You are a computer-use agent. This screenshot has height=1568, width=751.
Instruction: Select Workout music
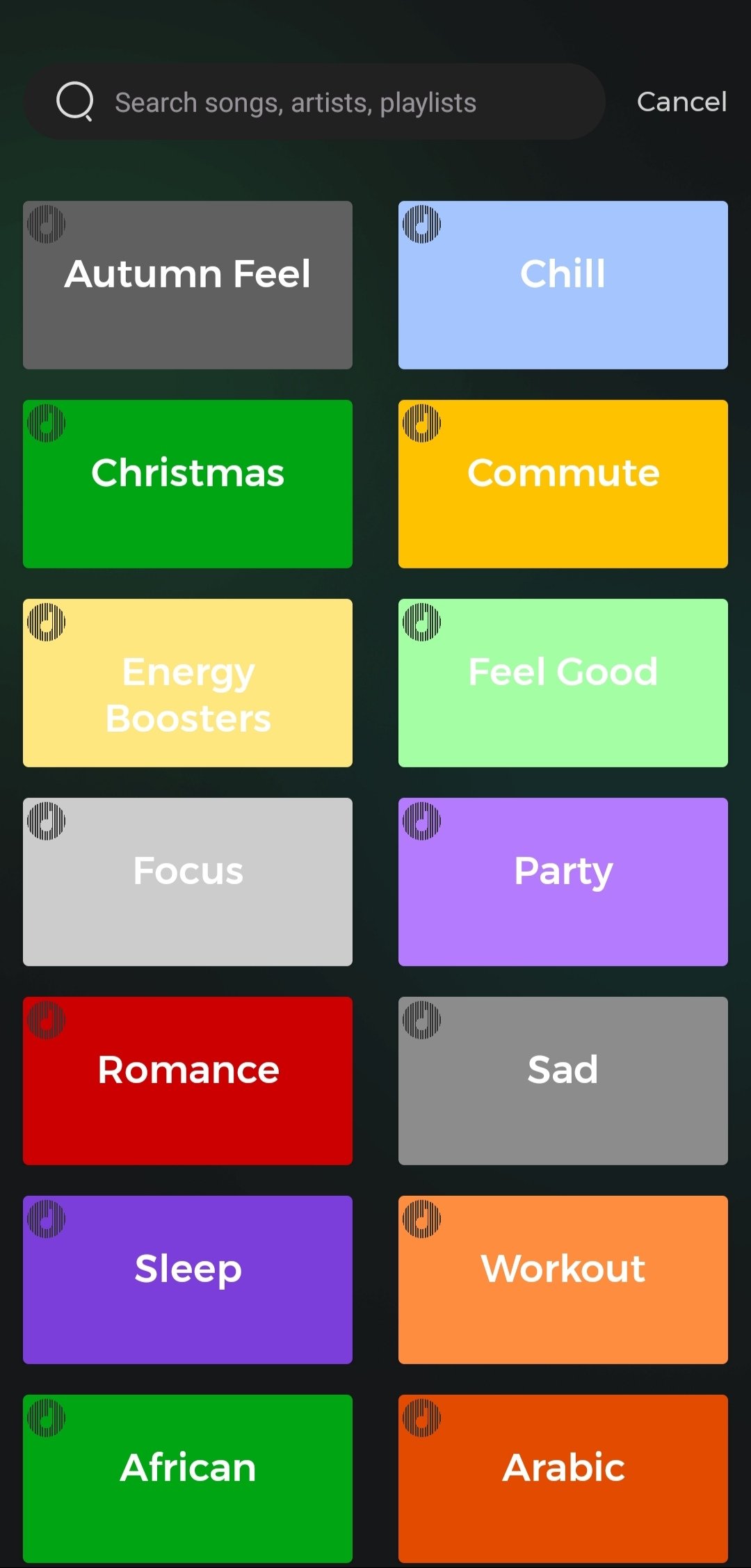[x=563, y=1280]
